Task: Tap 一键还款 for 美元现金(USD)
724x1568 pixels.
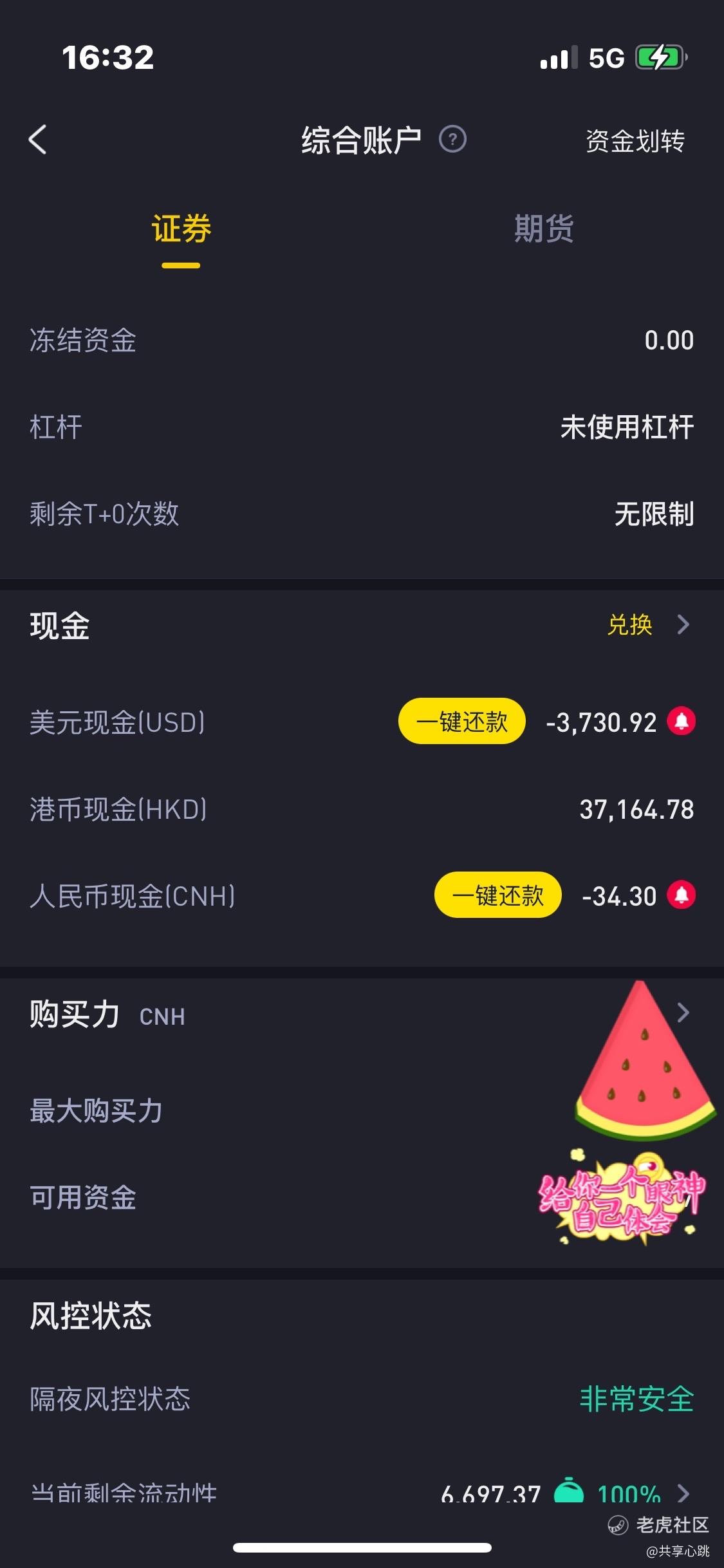Action: 461,722
